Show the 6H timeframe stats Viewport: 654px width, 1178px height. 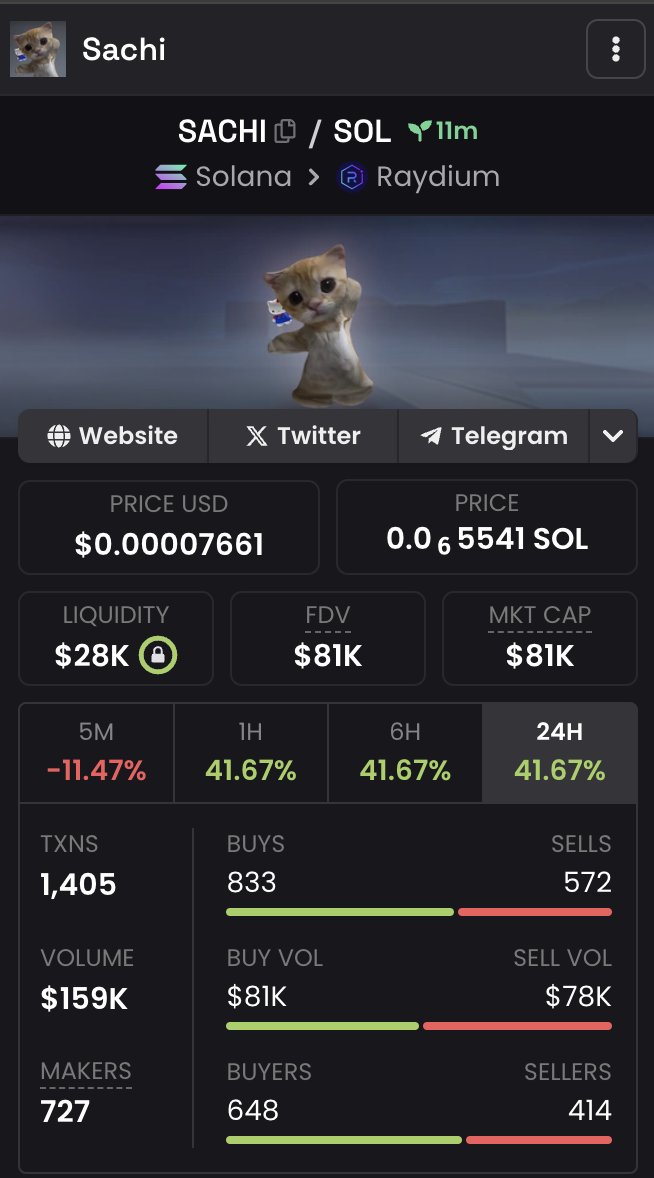pos(405,752)
